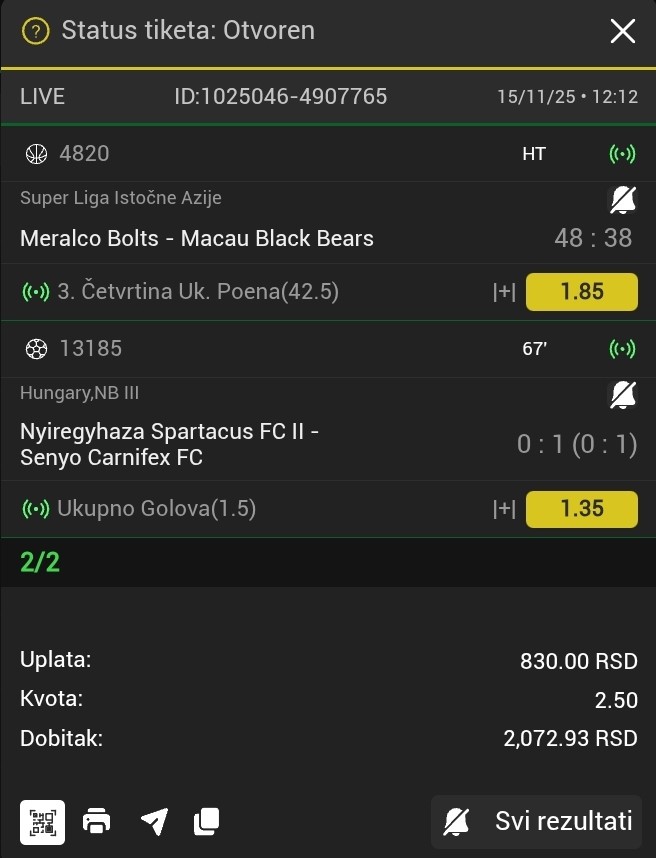The height and width of the screenshot is (858, 656).
Task: Tap the 1.35 odds button
Action: click(581, 509)
